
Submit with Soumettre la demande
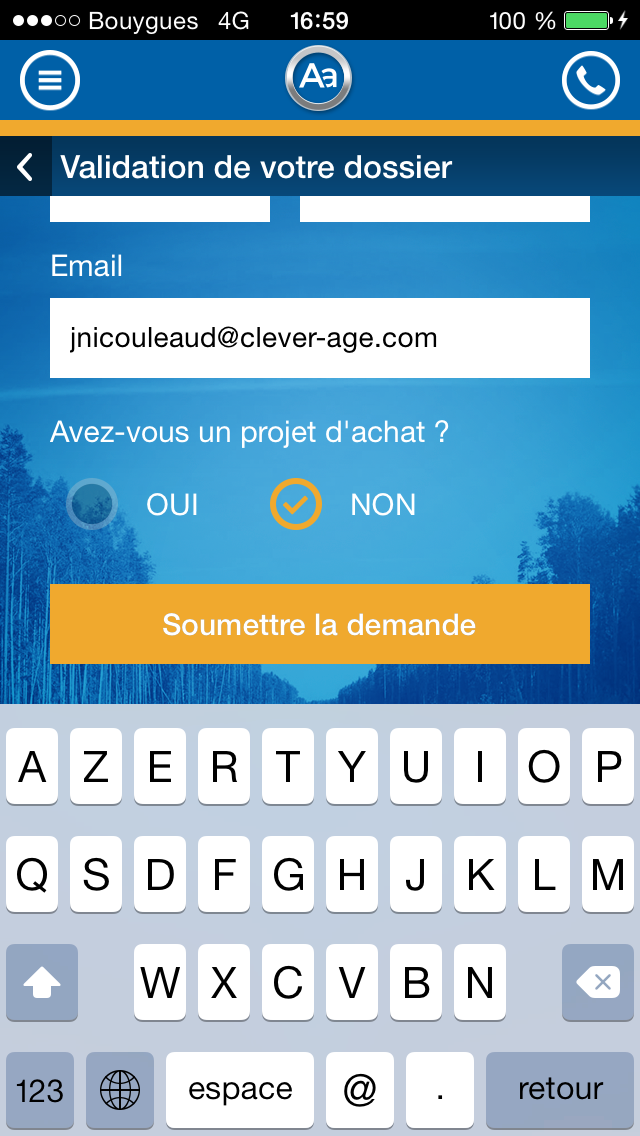tap(320, 624)
